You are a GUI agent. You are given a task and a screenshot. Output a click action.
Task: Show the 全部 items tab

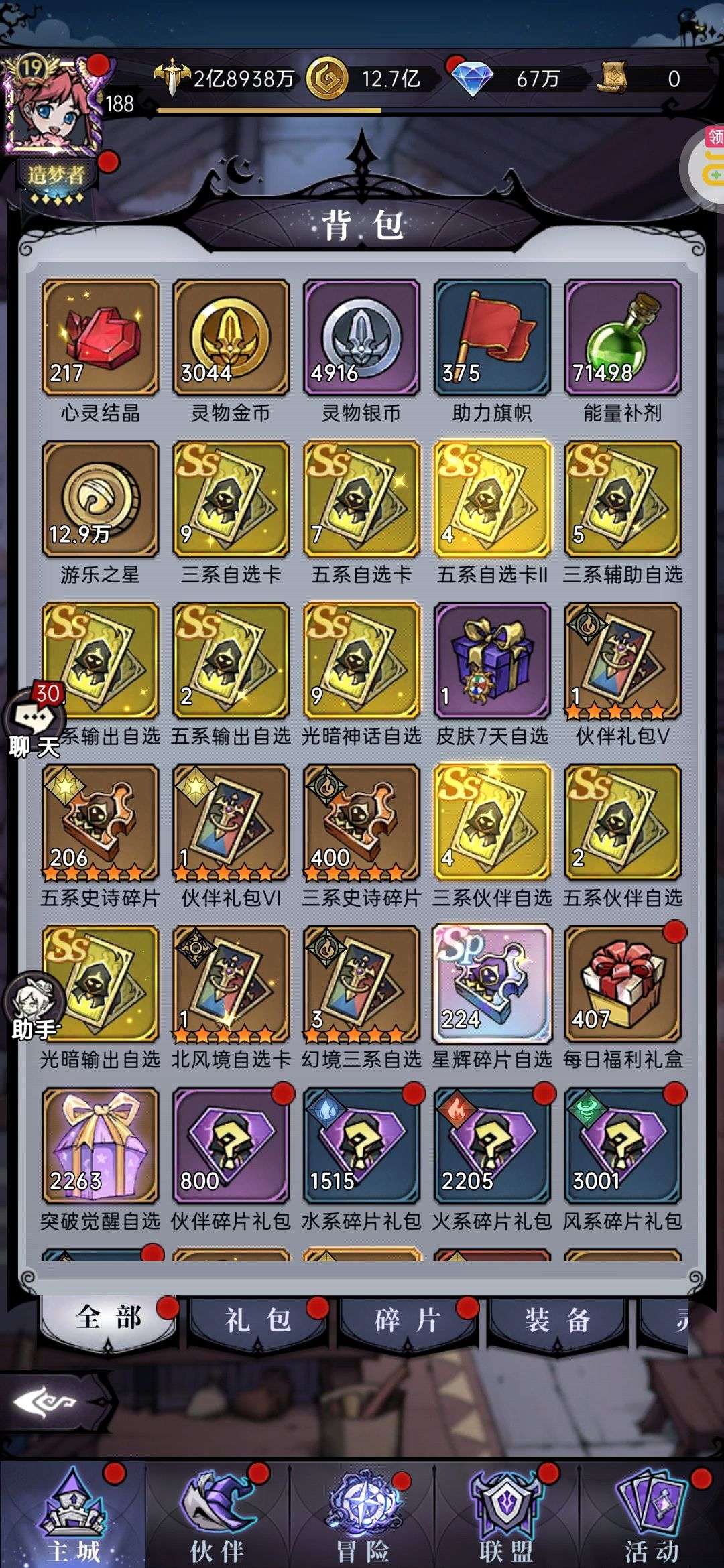[x=109, y=1319]
